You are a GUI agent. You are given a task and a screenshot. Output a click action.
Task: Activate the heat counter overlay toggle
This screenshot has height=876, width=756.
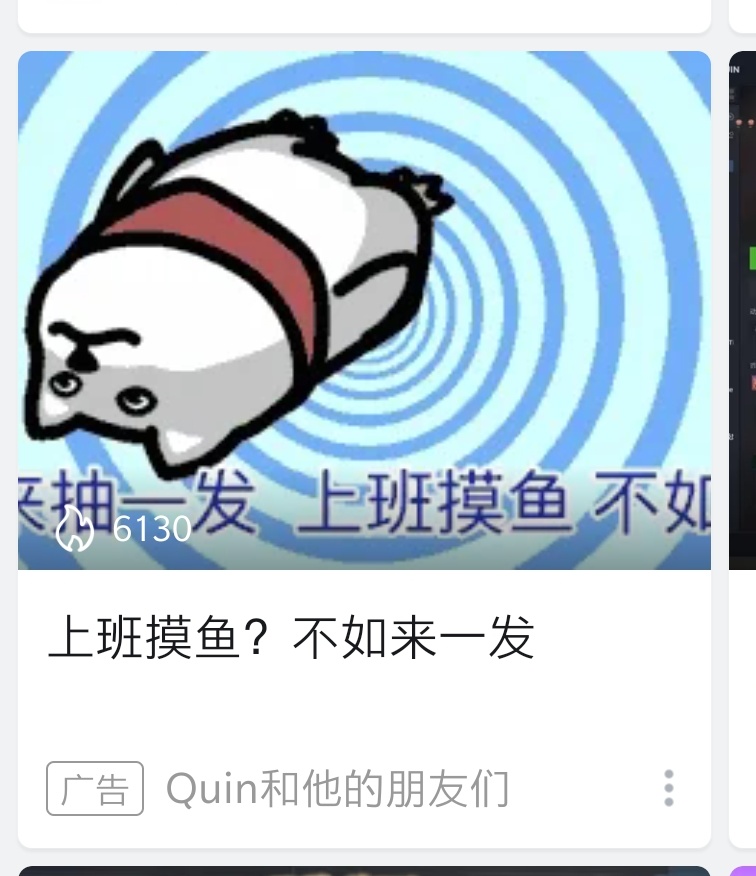[x=120, y=530]
